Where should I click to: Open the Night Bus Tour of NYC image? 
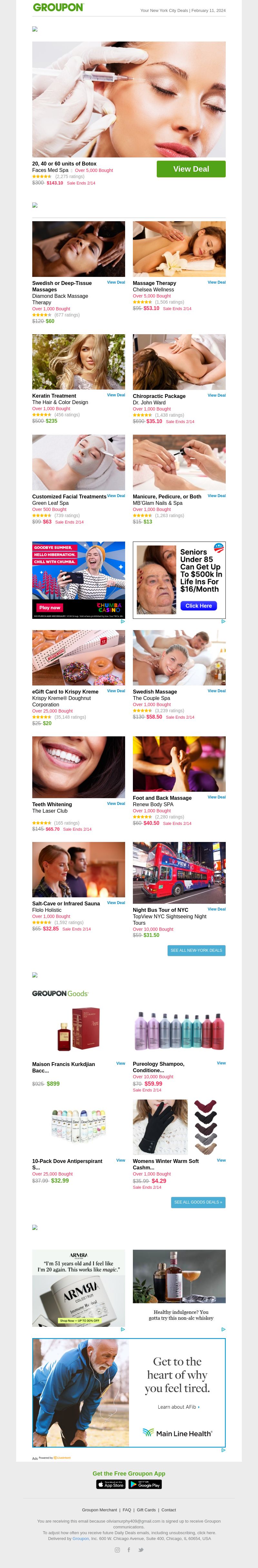pos(179,872)
